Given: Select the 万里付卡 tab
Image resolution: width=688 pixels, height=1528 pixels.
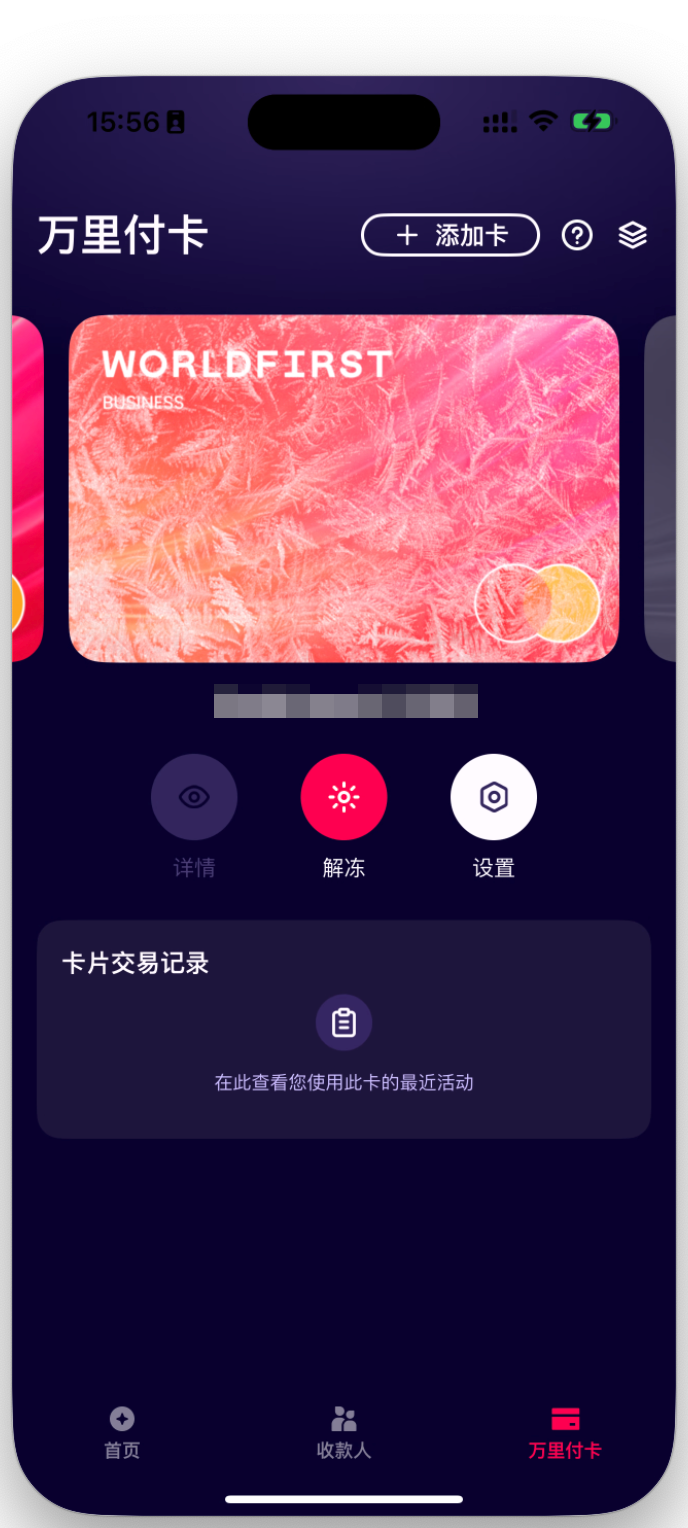Looking at the screenshot, I should pos(565,1432).
